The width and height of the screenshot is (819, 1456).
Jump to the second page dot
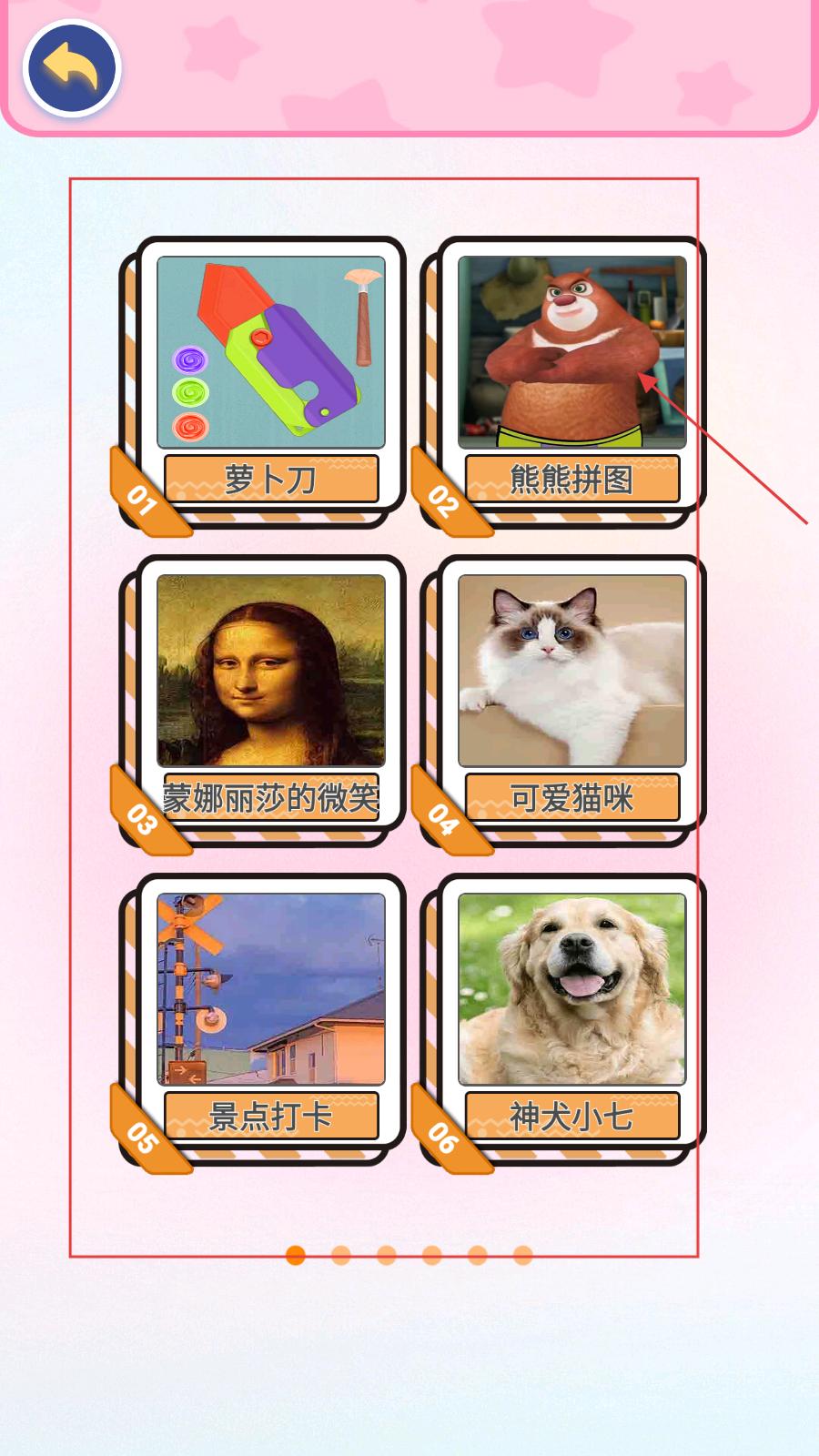tap(341, 1256)
